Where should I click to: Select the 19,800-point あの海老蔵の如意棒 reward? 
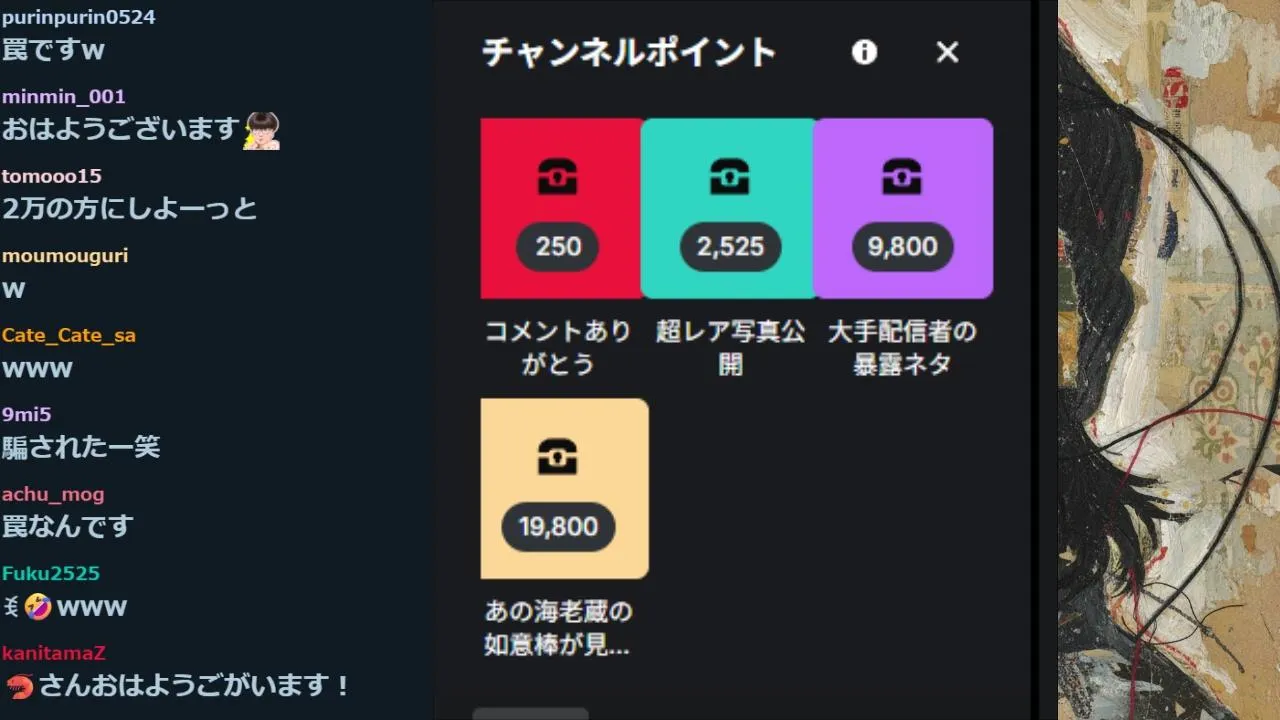coord(564,488)
